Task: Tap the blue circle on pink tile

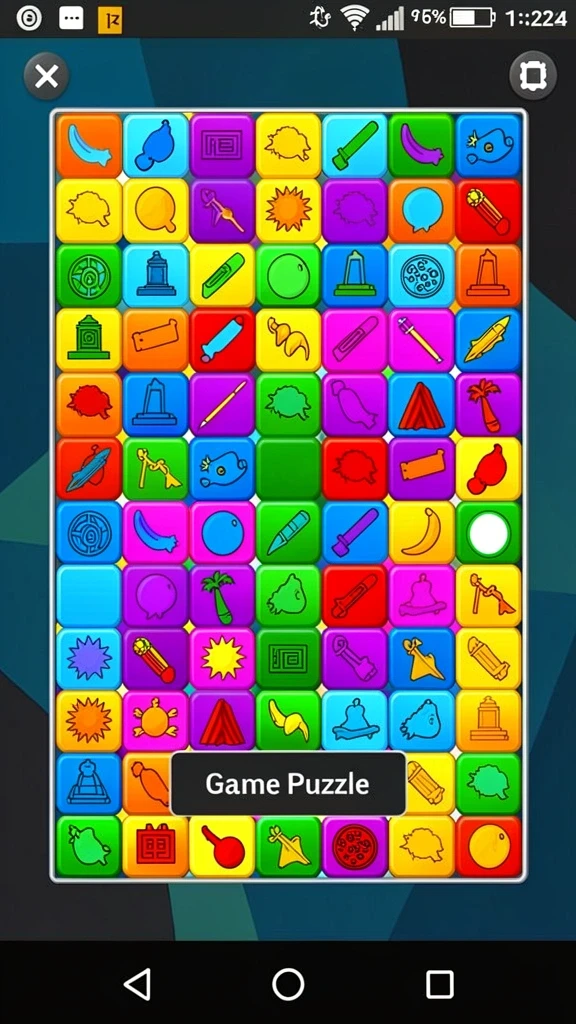Action: click(x=222, y=533)
